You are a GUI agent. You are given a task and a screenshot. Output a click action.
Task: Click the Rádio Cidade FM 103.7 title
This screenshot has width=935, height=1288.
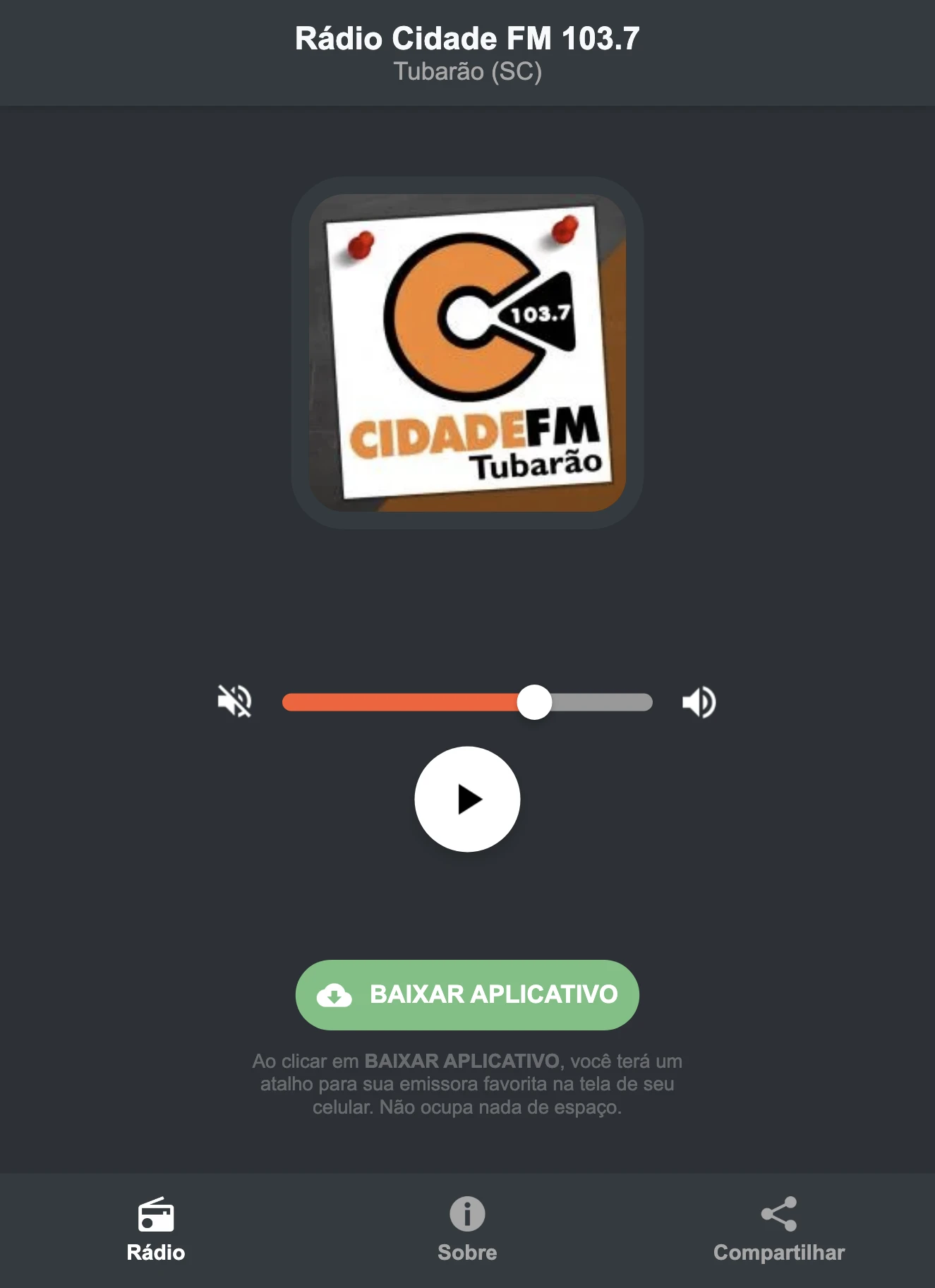pos(467,40)
